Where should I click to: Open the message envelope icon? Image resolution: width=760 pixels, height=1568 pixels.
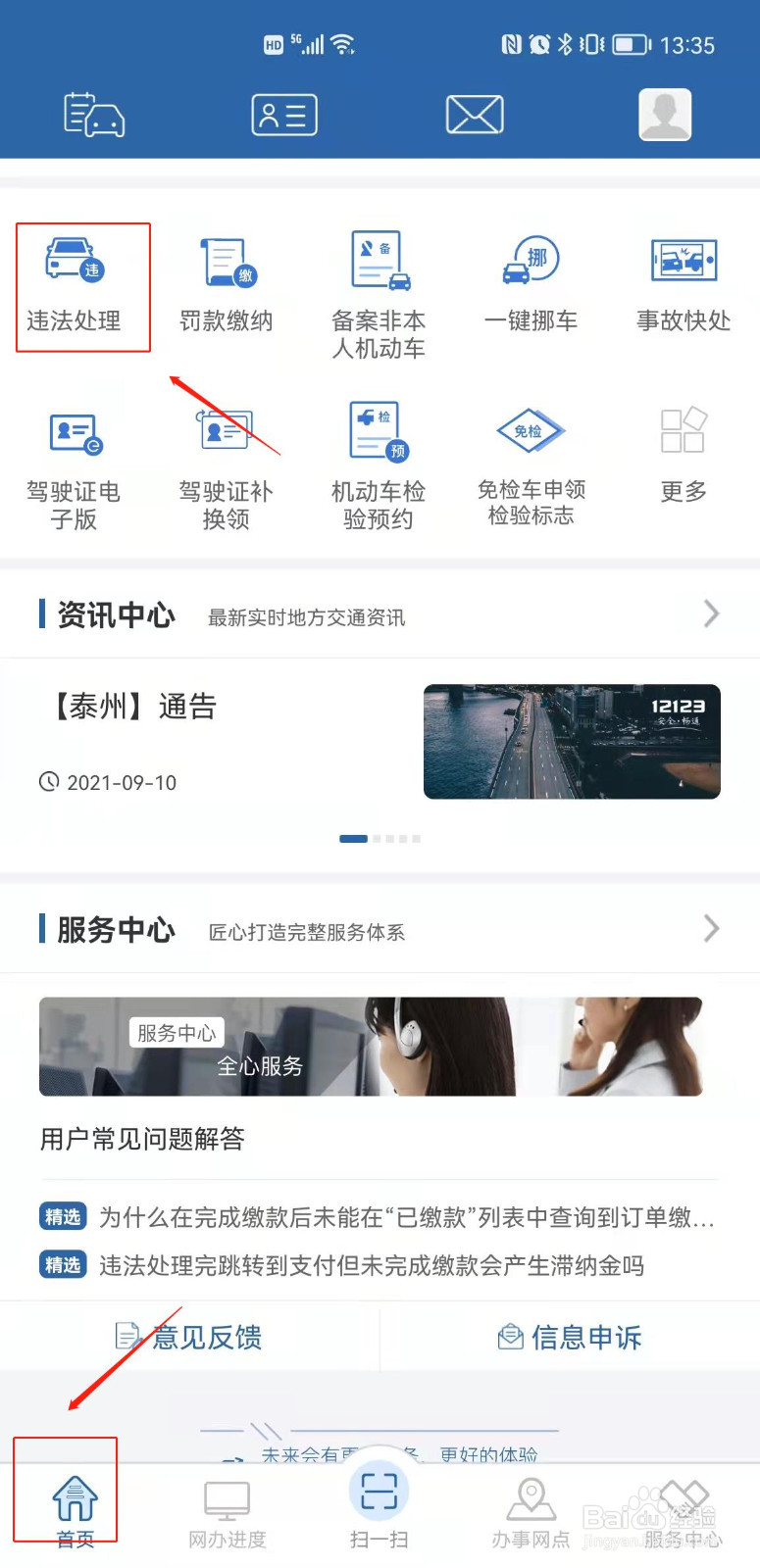pos(475,114)
